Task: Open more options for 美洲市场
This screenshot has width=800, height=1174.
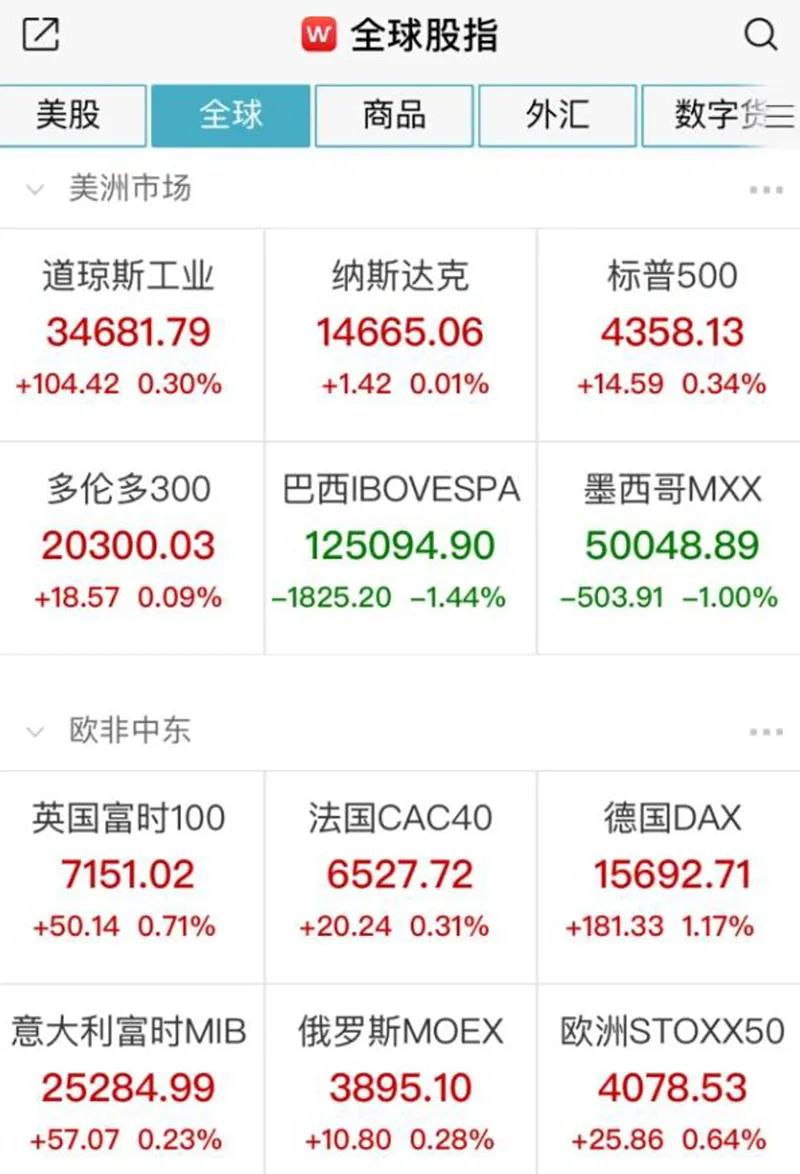Action: [x=765, y=190]
